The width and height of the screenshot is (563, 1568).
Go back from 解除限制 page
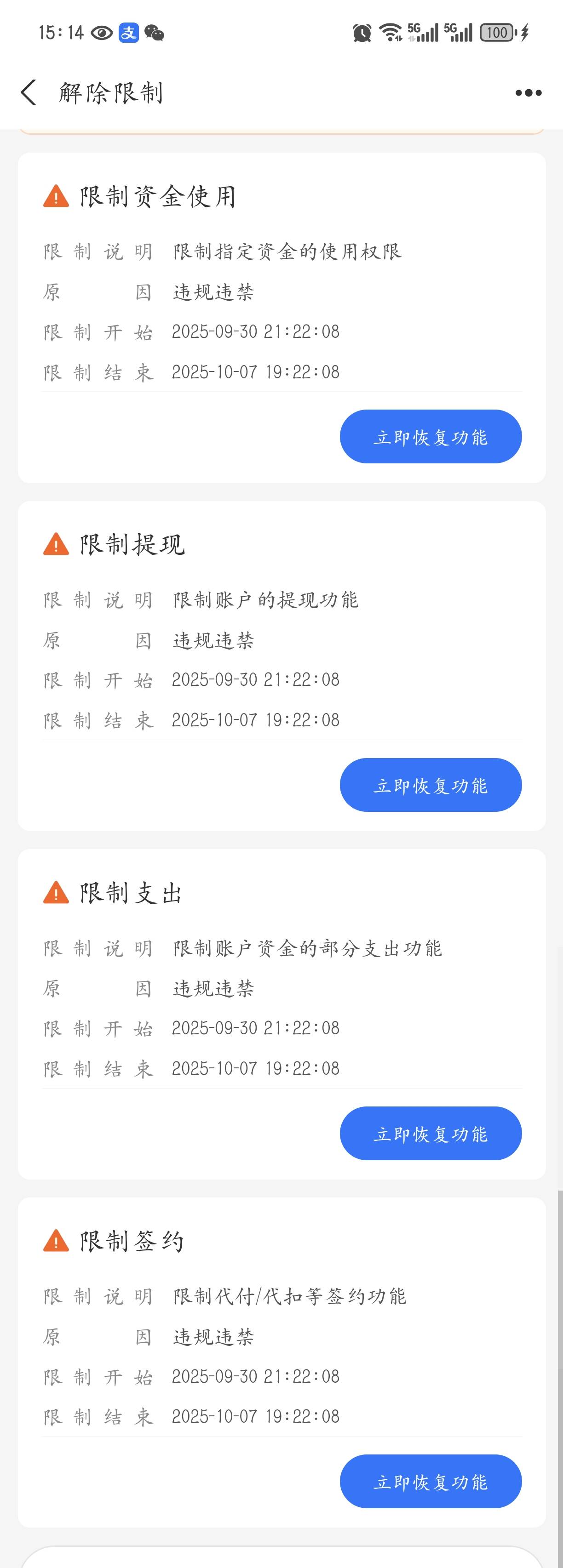(x=28, y=92)
